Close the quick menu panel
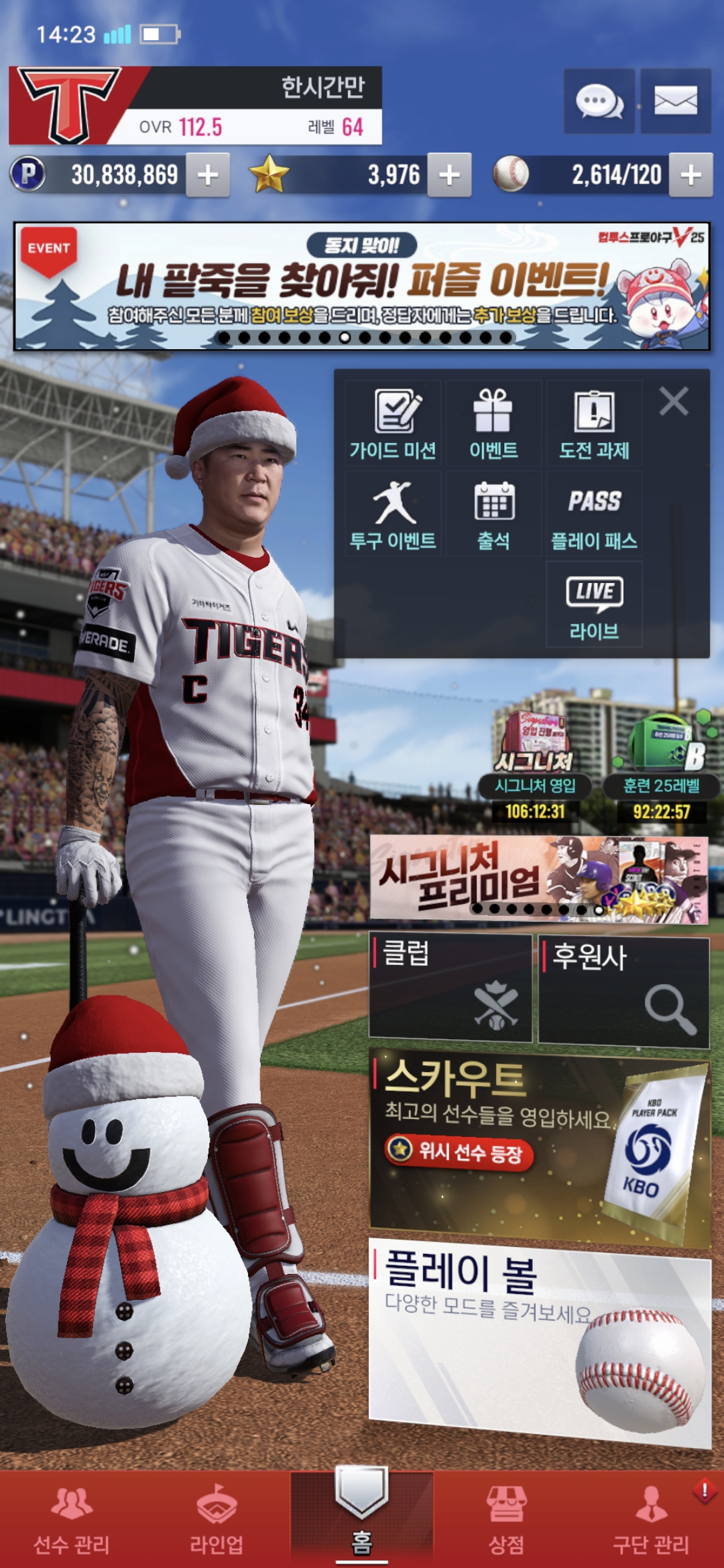Image resolution: width=724 pixels, height=1568 pixels. point(674,402)
